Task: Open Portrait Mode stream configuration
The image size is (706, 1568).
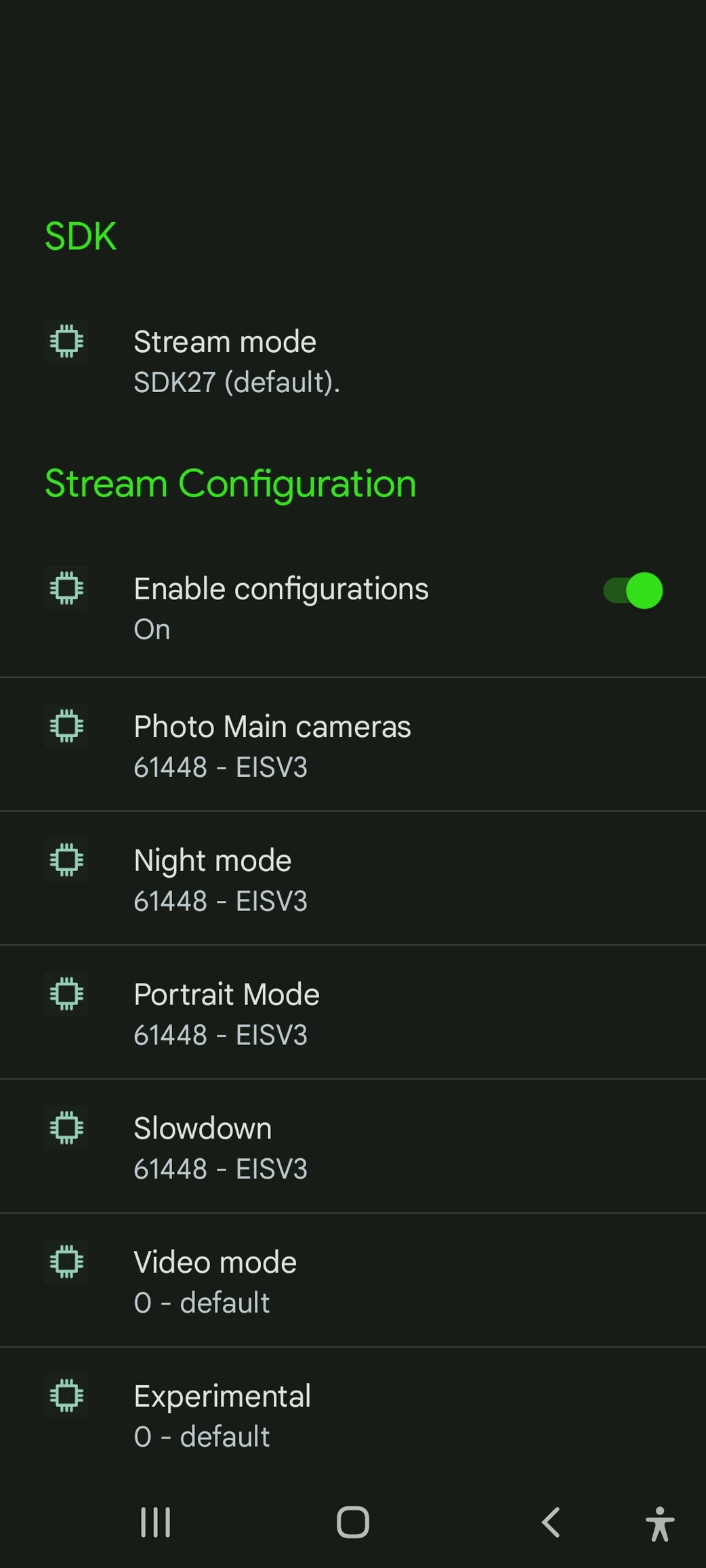Action: [x=353, y=1013]
